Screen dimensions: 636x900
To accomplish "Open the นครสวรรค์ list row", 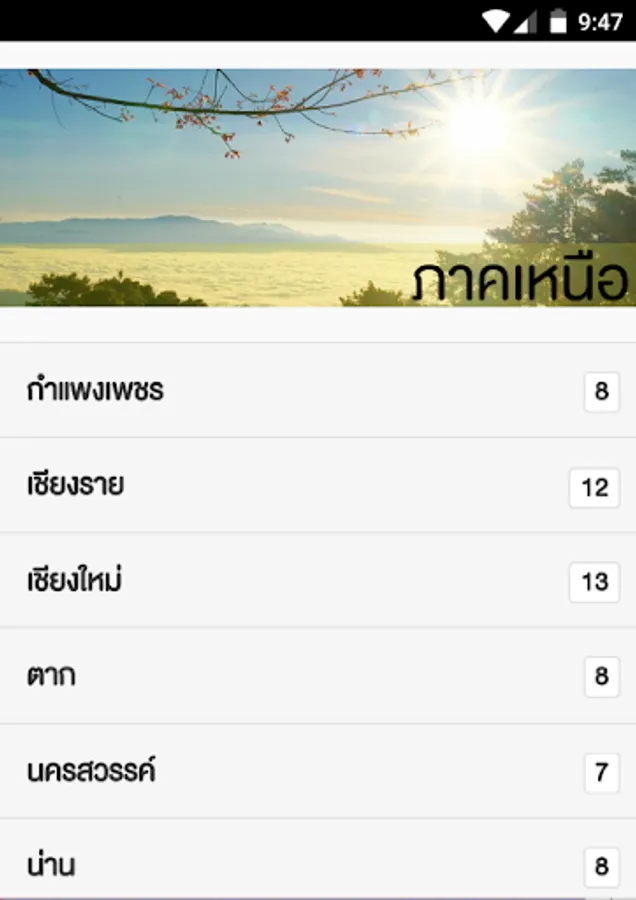I will click(318, 771).
